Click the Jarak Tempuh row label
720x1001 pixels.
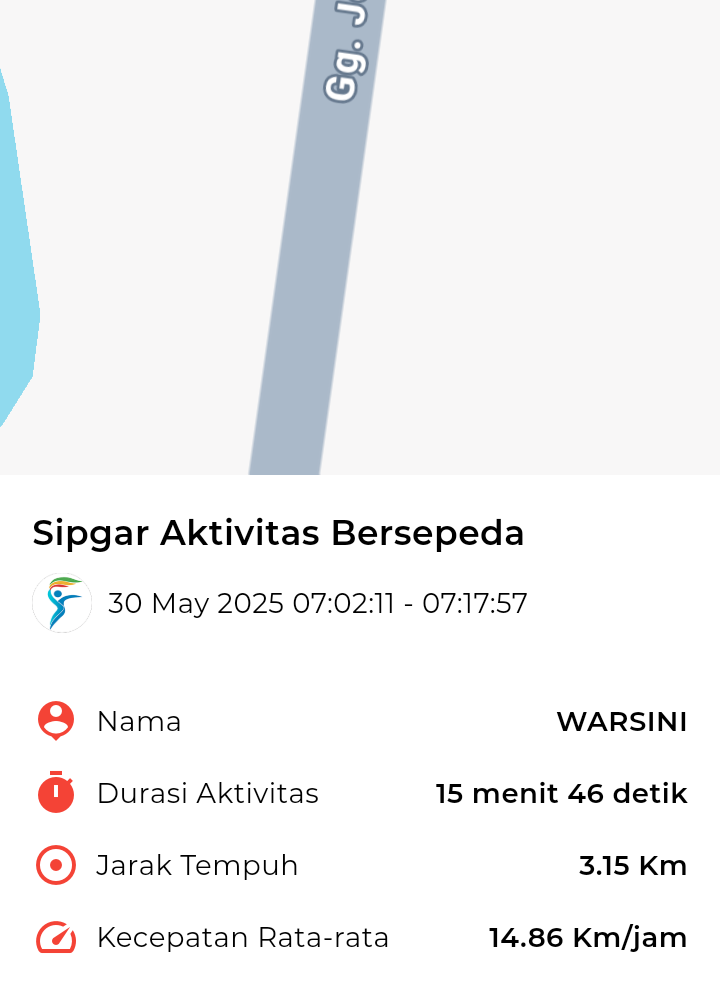(196, 865)
